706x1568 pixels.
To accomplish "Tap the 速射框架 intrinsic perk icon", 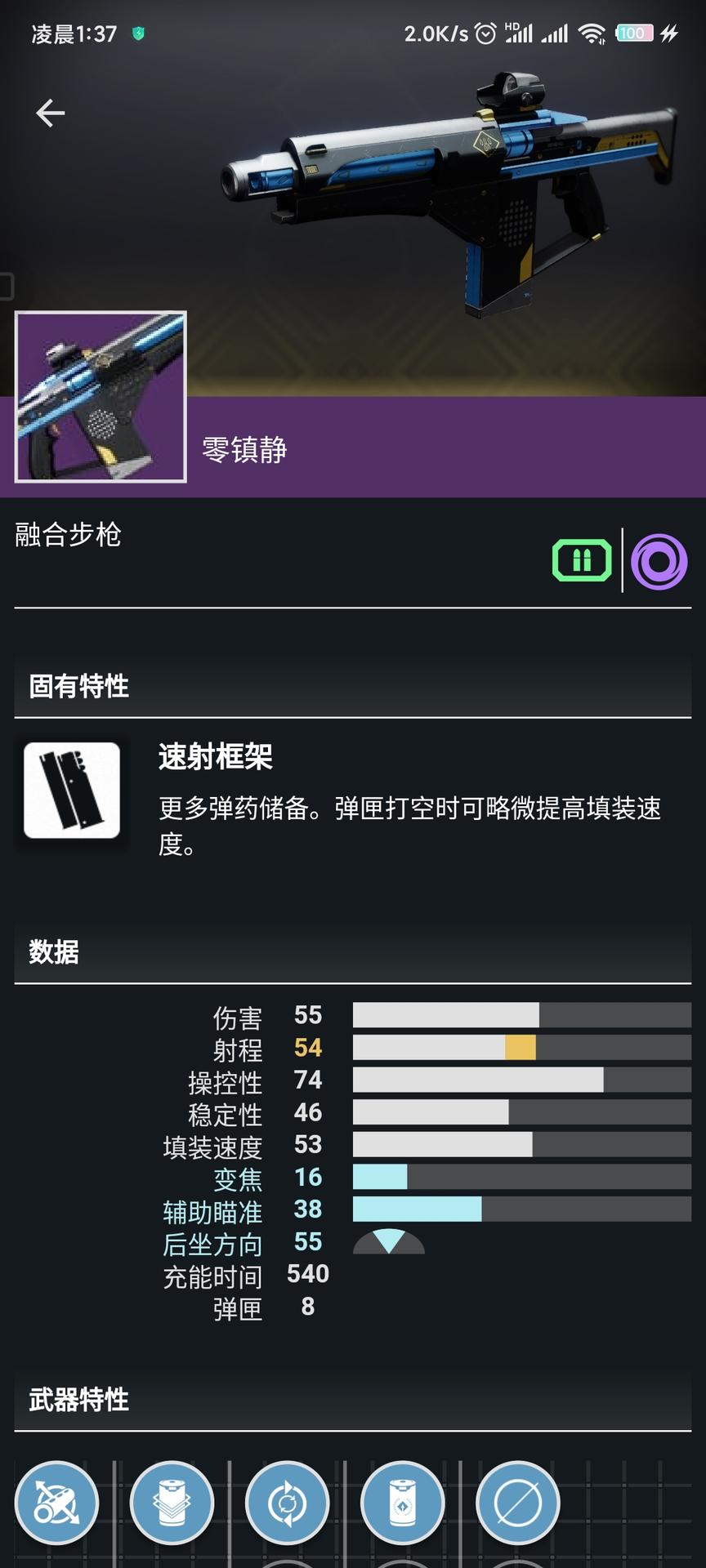I will tap(72, 790).
